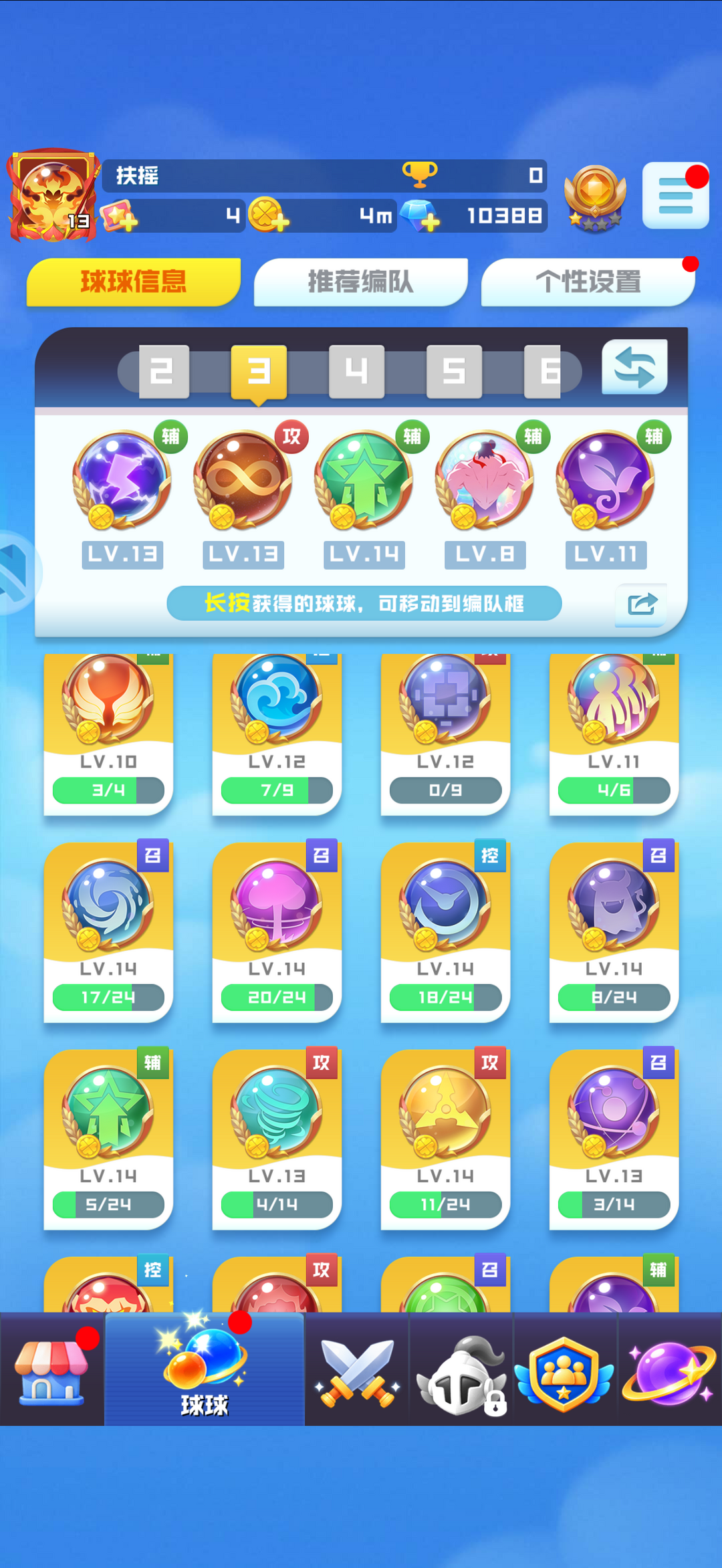Open the crossed swords battle tab
The height and width of the screenshot is (1568, 722).
357,1370
